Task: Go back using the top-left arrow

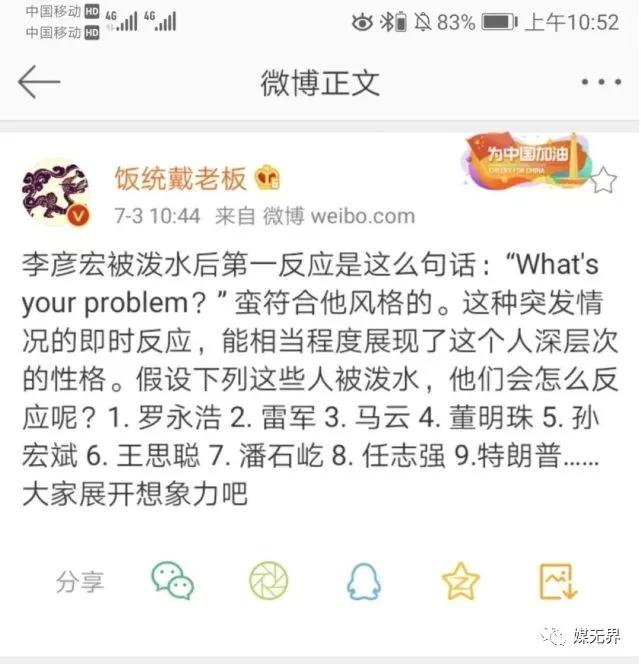Action: click(x=39, y=82)
